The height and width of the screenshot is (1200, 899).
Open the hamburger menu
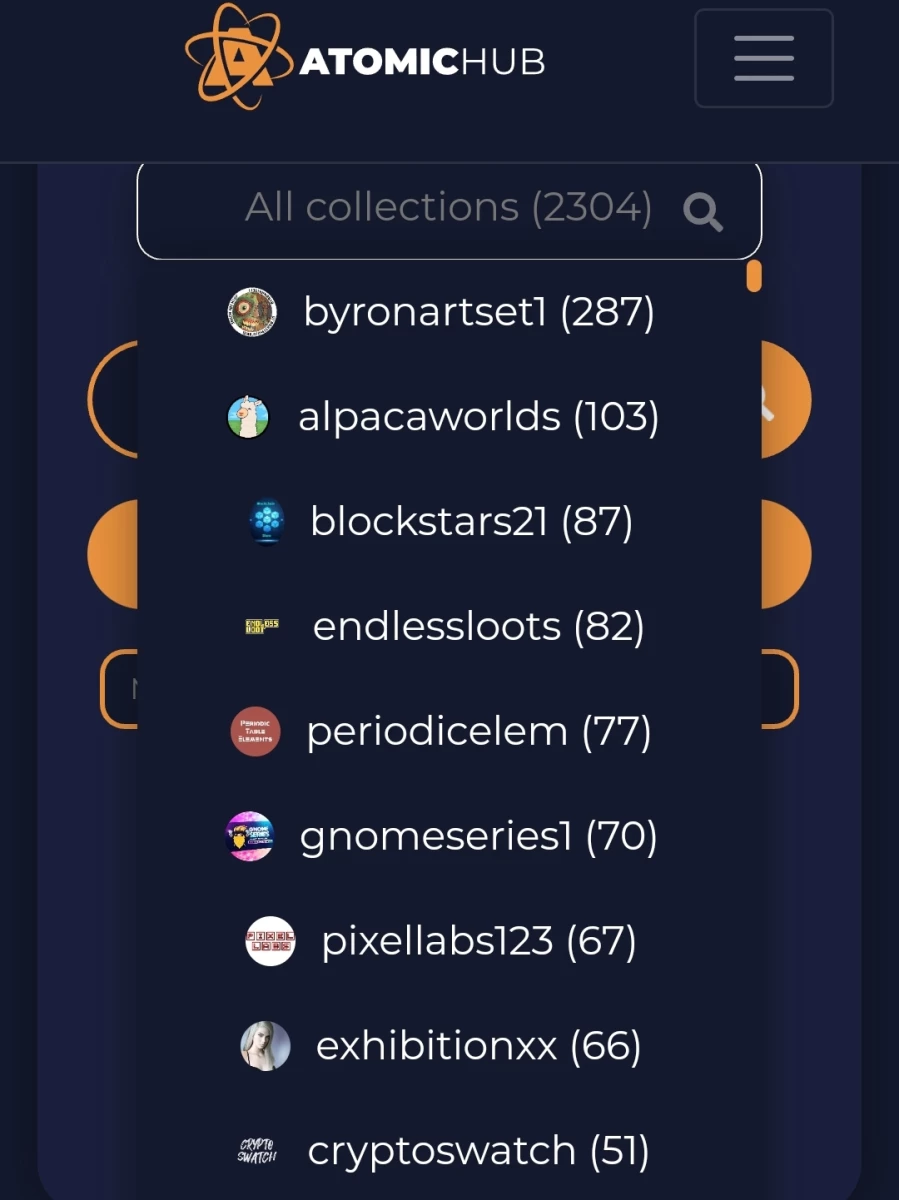(763, 58)
